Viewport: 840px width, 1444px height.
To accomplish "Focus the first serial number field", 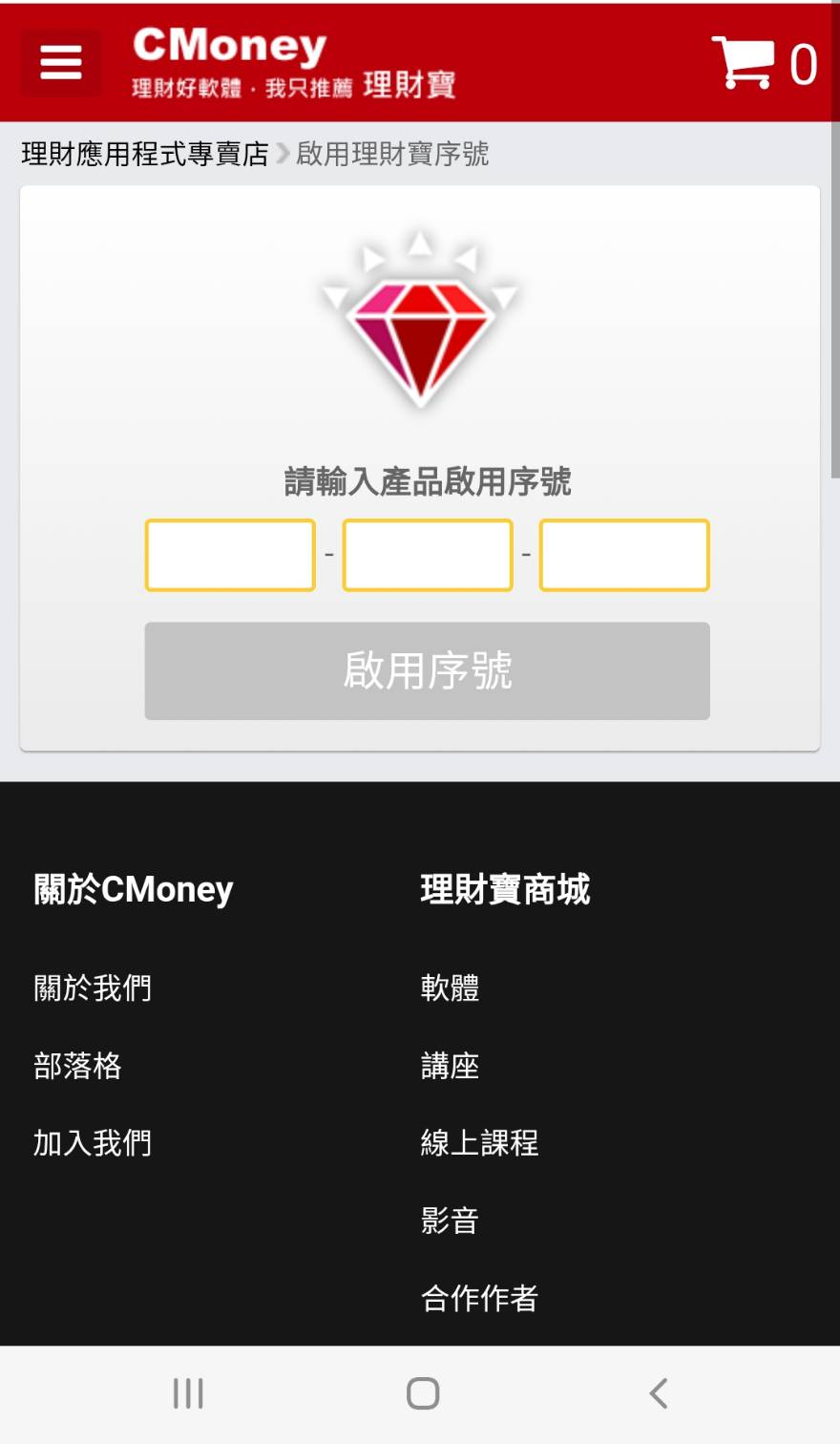I will coord(230,555).
